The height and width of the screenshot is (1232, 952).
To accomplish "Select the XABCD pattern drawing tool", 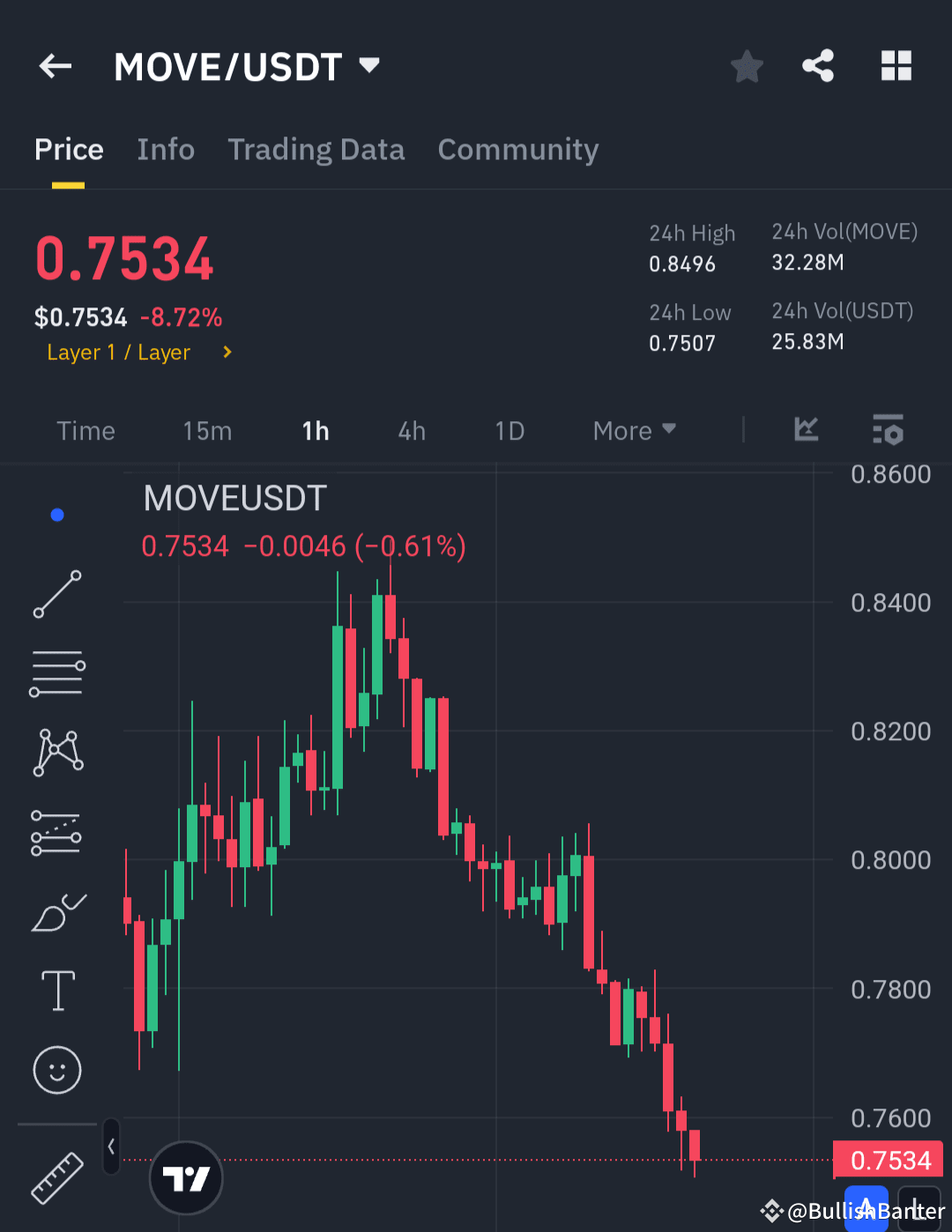I will tap(56, 752).
